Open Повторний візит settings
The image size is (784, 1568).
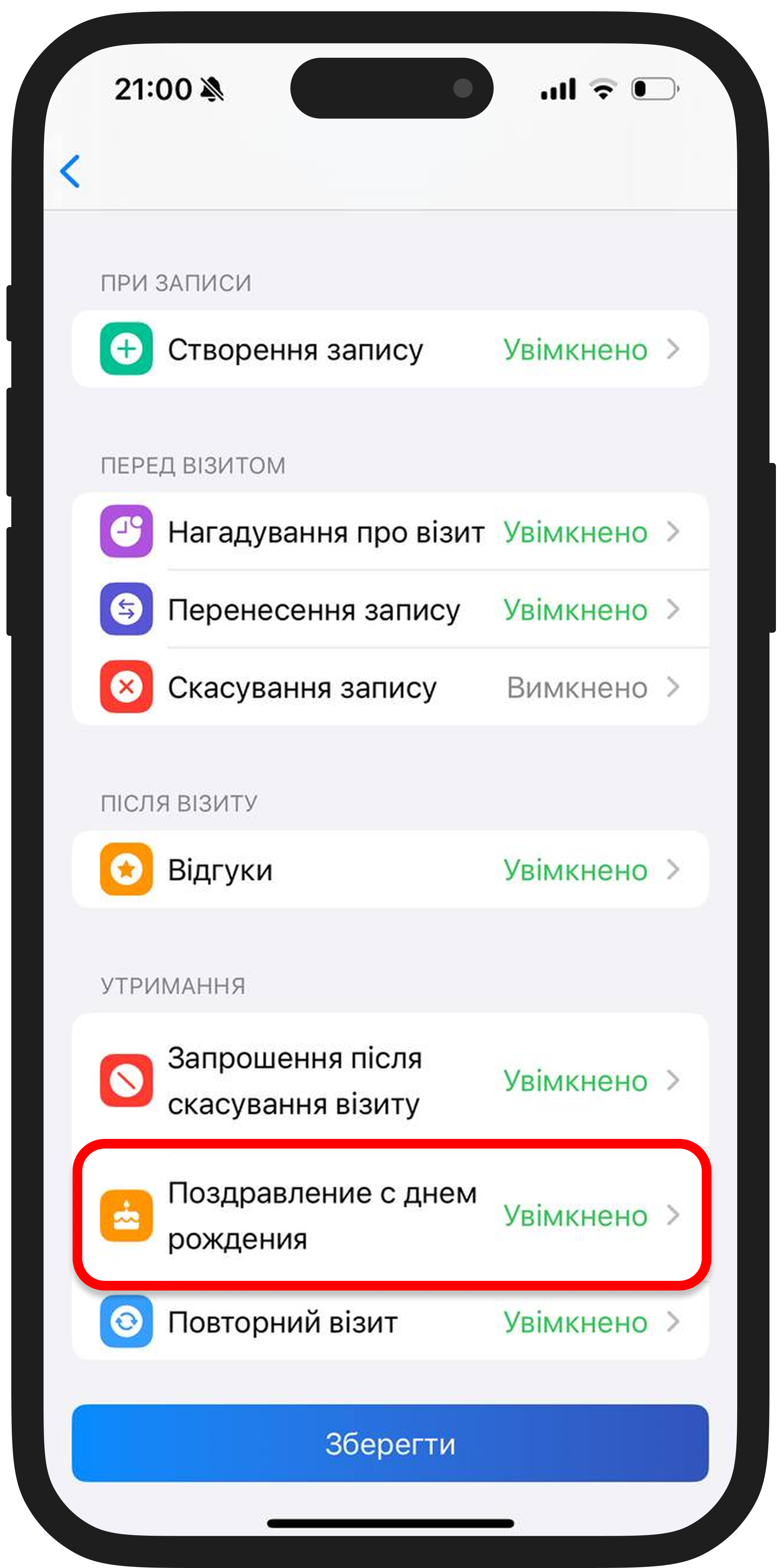[x=390, y=1323]
